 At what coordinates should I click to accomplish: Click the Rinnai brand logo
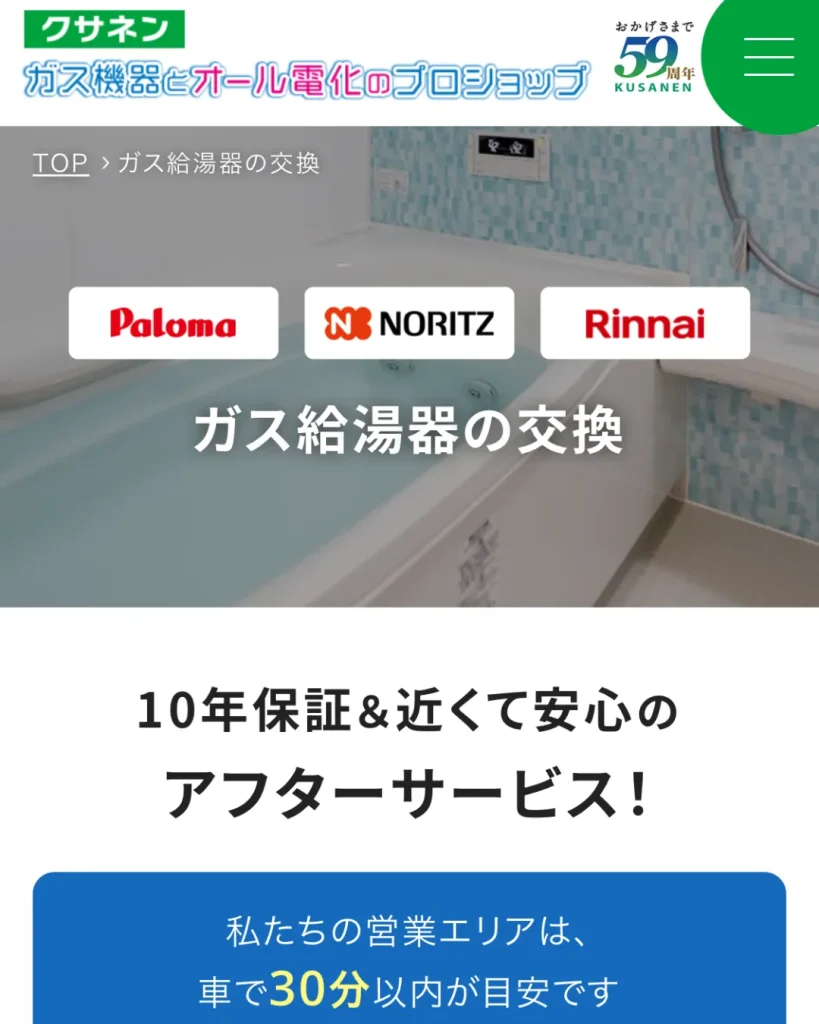(x=646, y=323)
